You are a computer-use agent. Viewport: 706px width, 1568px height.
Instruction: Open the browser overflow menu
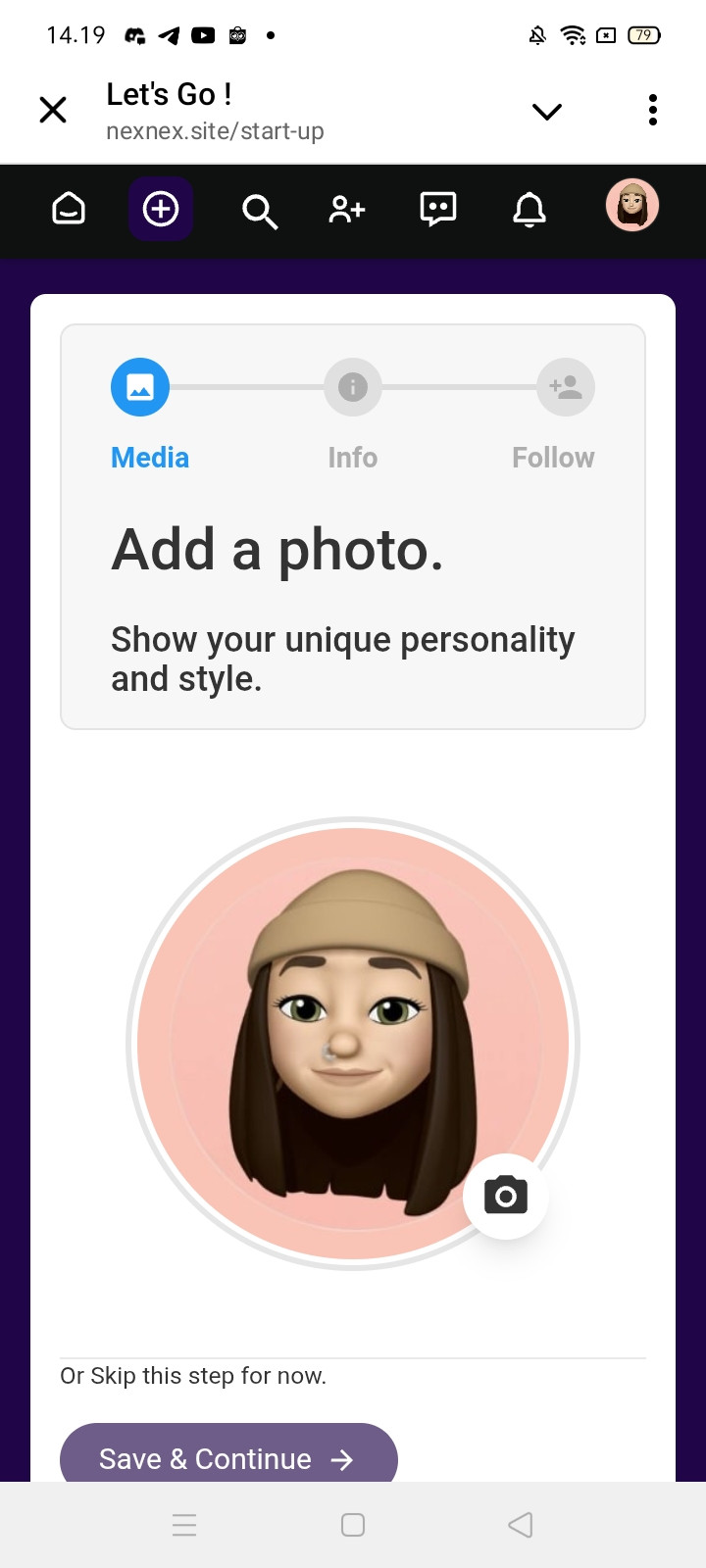[x=652, y=110]
